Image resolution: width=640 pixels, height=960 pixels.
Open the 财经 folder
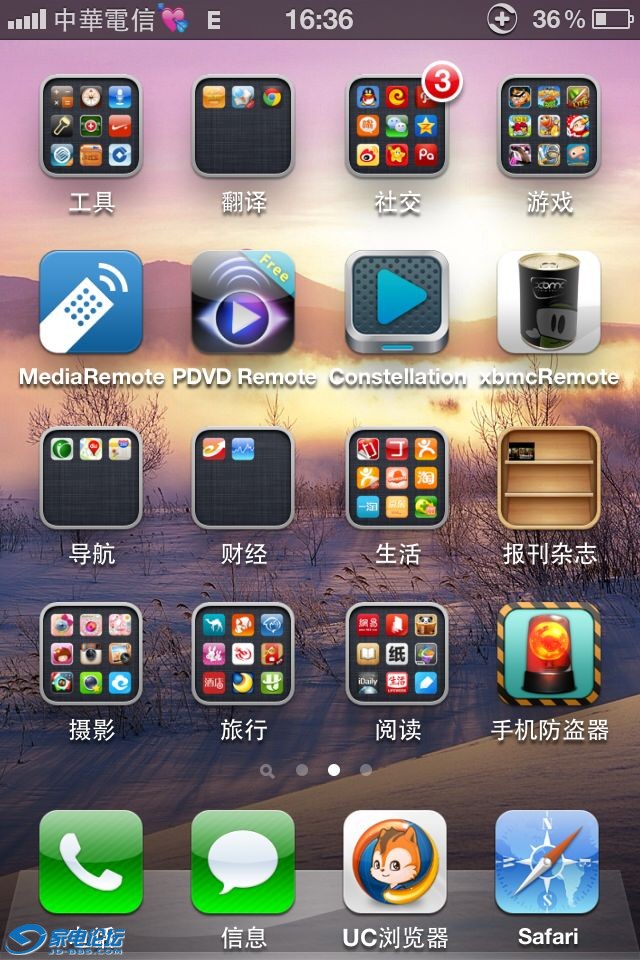coord(243,478)
